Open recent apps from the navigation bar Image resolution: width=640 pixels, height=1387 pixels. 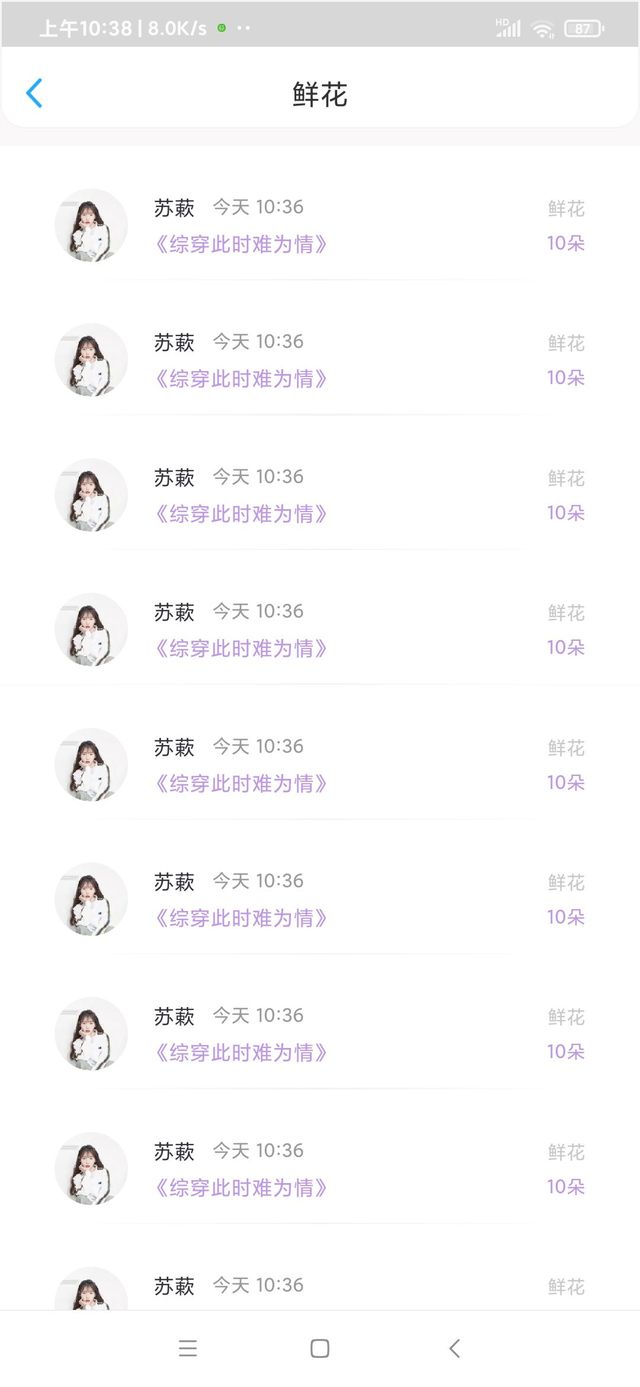point(187,1348)
